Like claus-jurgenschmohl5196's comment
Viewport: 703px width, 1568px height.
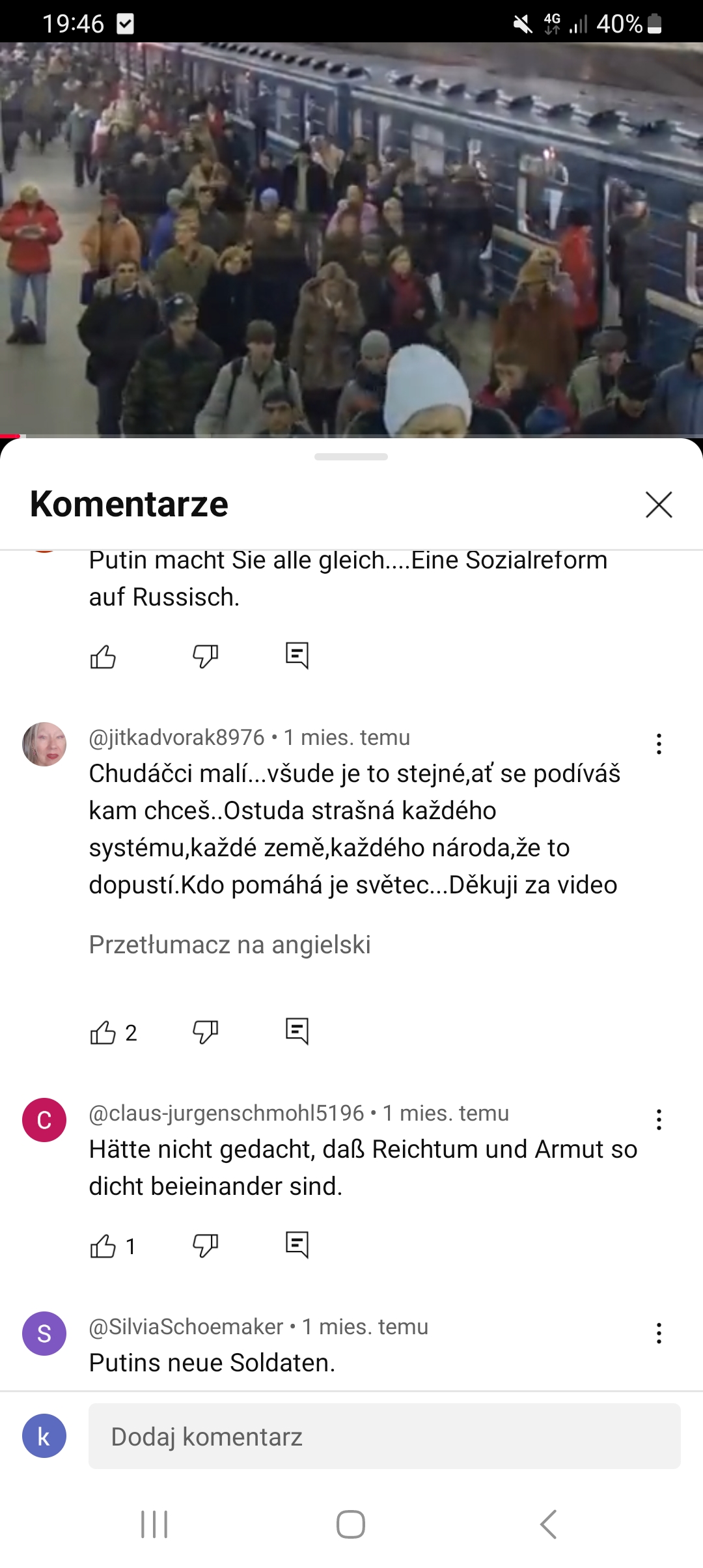[x=103, y=1246]
